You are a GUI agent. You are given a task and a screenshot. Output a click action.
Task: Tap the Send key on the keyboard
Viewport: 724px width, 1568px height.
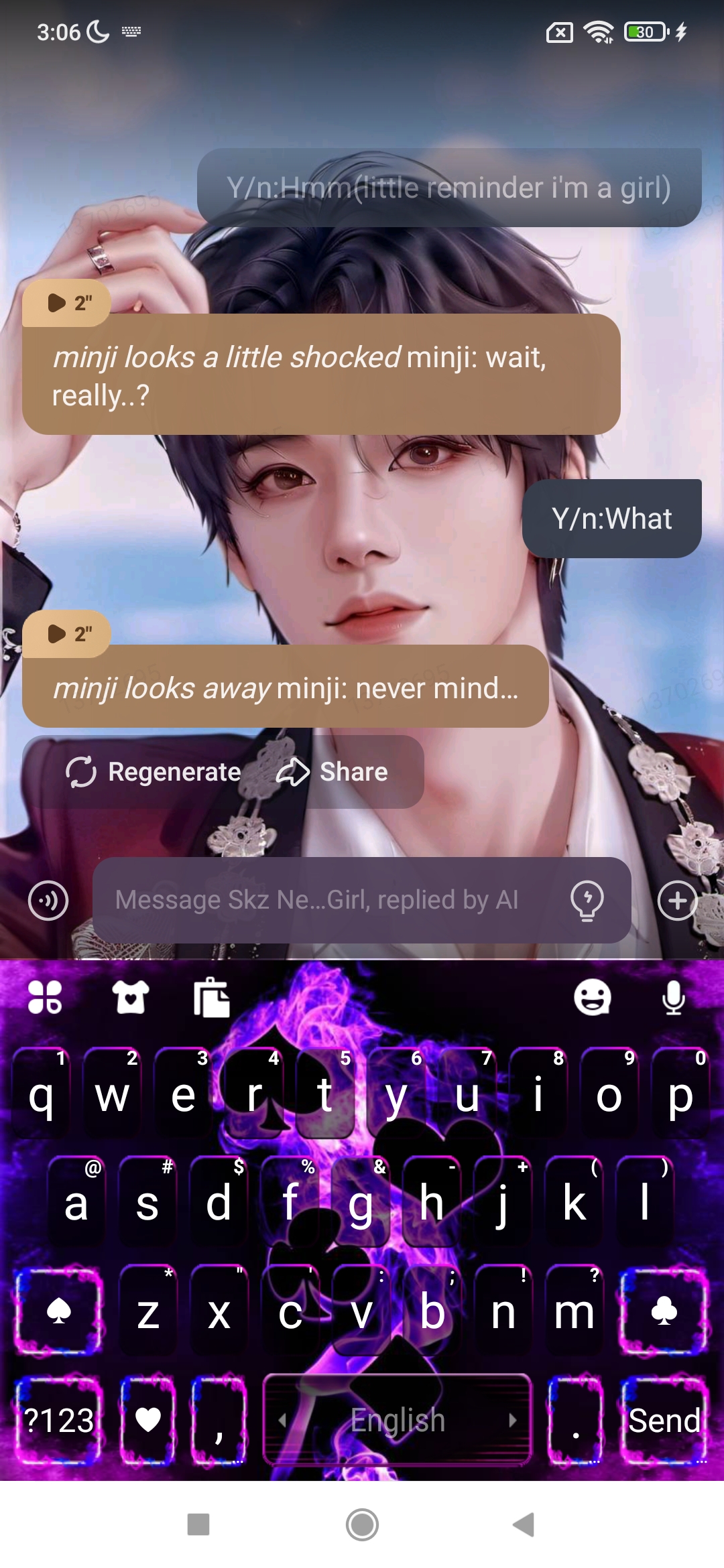(664, 1421)
